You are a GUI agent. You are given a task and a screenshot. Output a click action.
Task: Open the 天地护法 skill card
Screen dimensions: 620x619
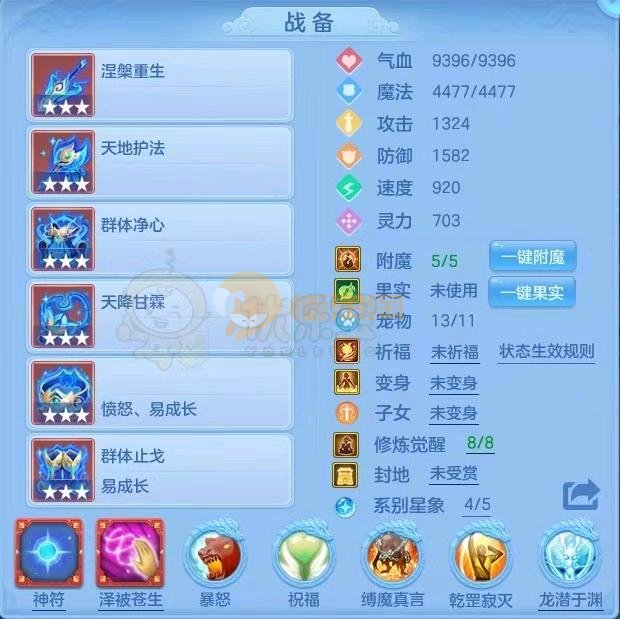point(160,163)
